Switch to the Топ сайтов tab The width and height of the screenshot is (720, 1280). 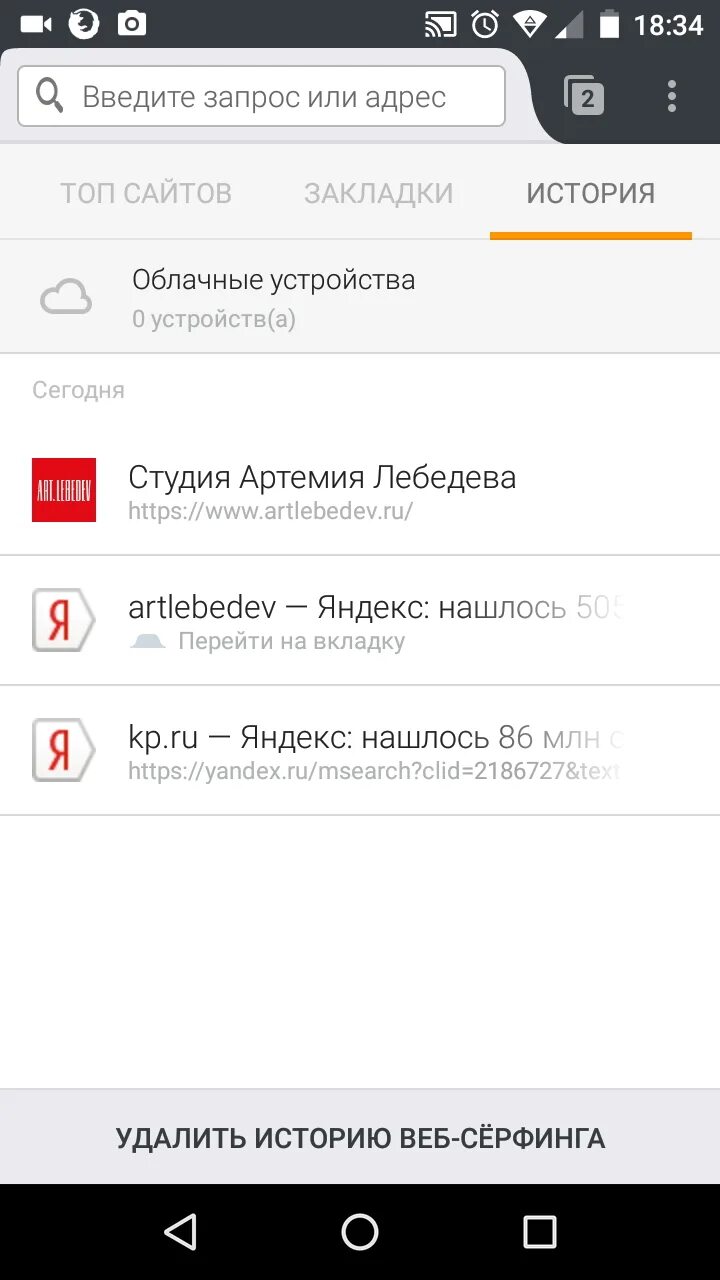click(146, 193)
